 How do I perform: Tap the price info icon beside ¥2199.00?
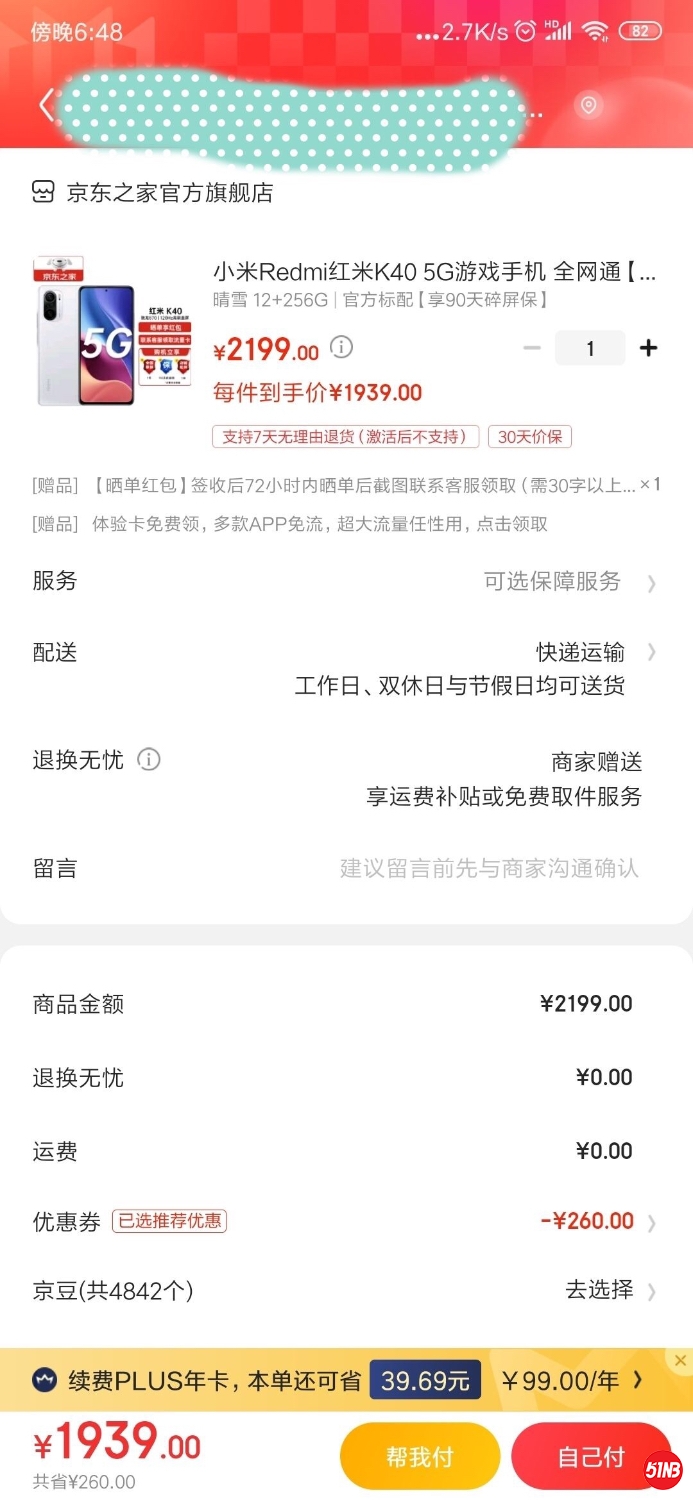point(342,348)
